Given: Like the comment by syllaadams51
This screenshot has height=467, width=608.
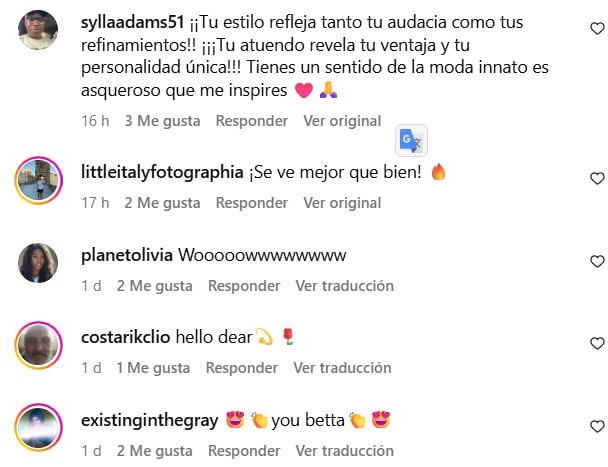Looking at the screenshot, I should (x=597, y=29).
